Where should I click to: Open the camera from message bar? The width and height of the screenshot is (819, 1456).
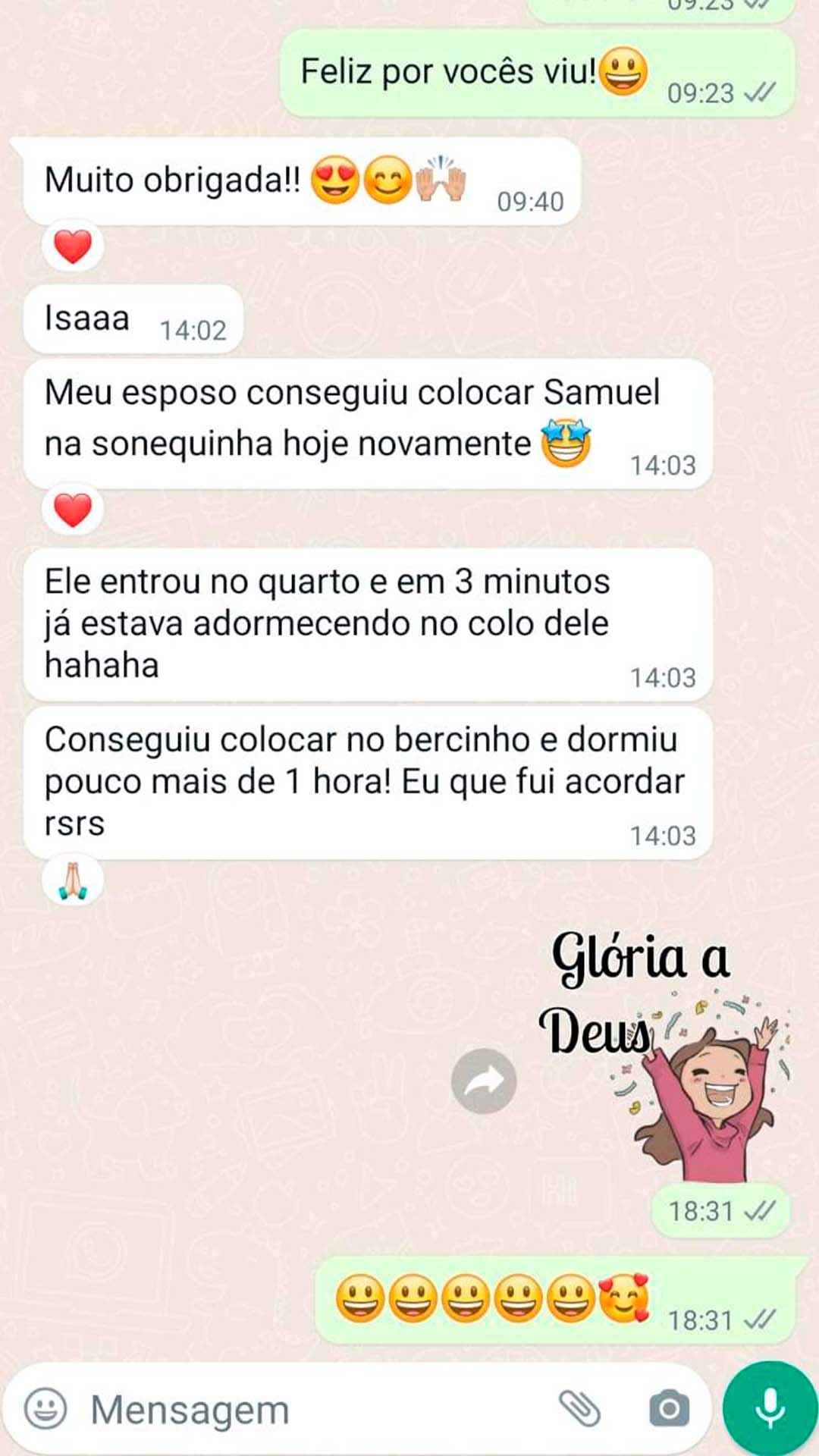click(x=669, y=1408)
